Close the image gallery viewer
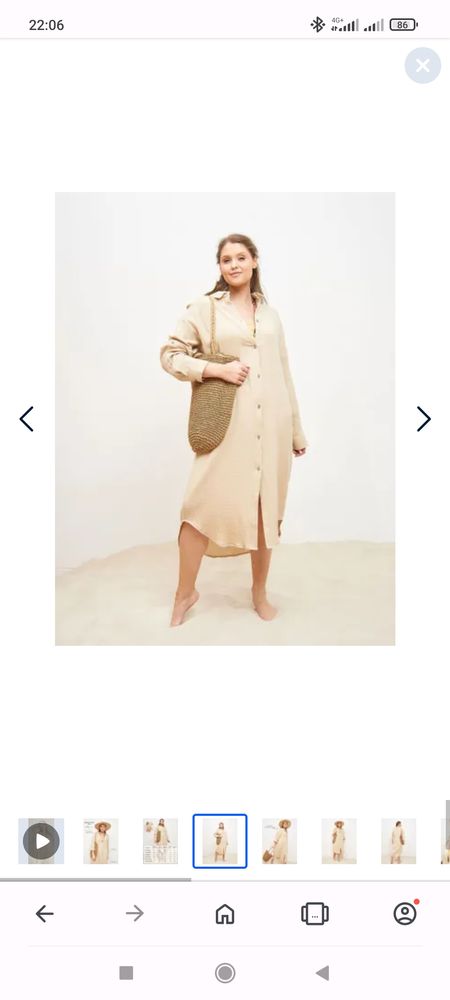The image size is (450, 1000). tap(423, 66)
